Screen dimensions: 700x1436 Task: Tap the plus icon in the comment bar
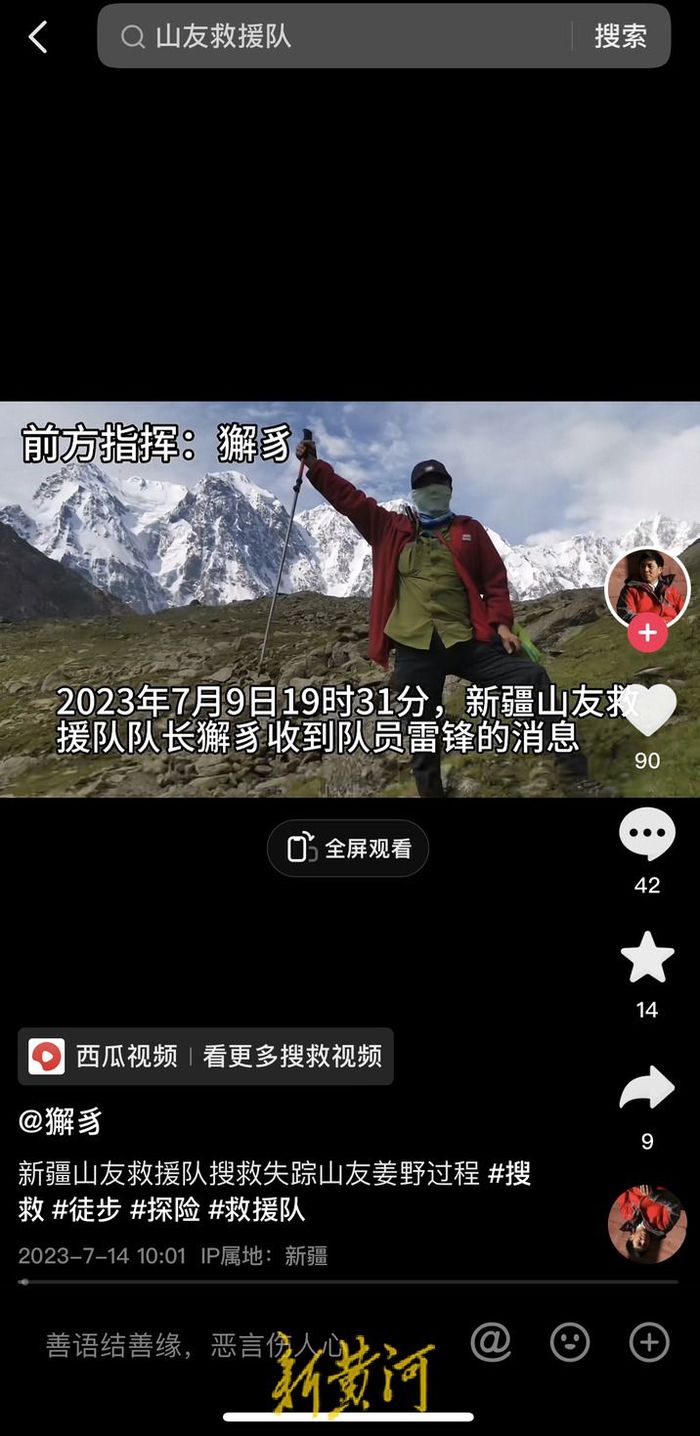[x=648, y=1342]
